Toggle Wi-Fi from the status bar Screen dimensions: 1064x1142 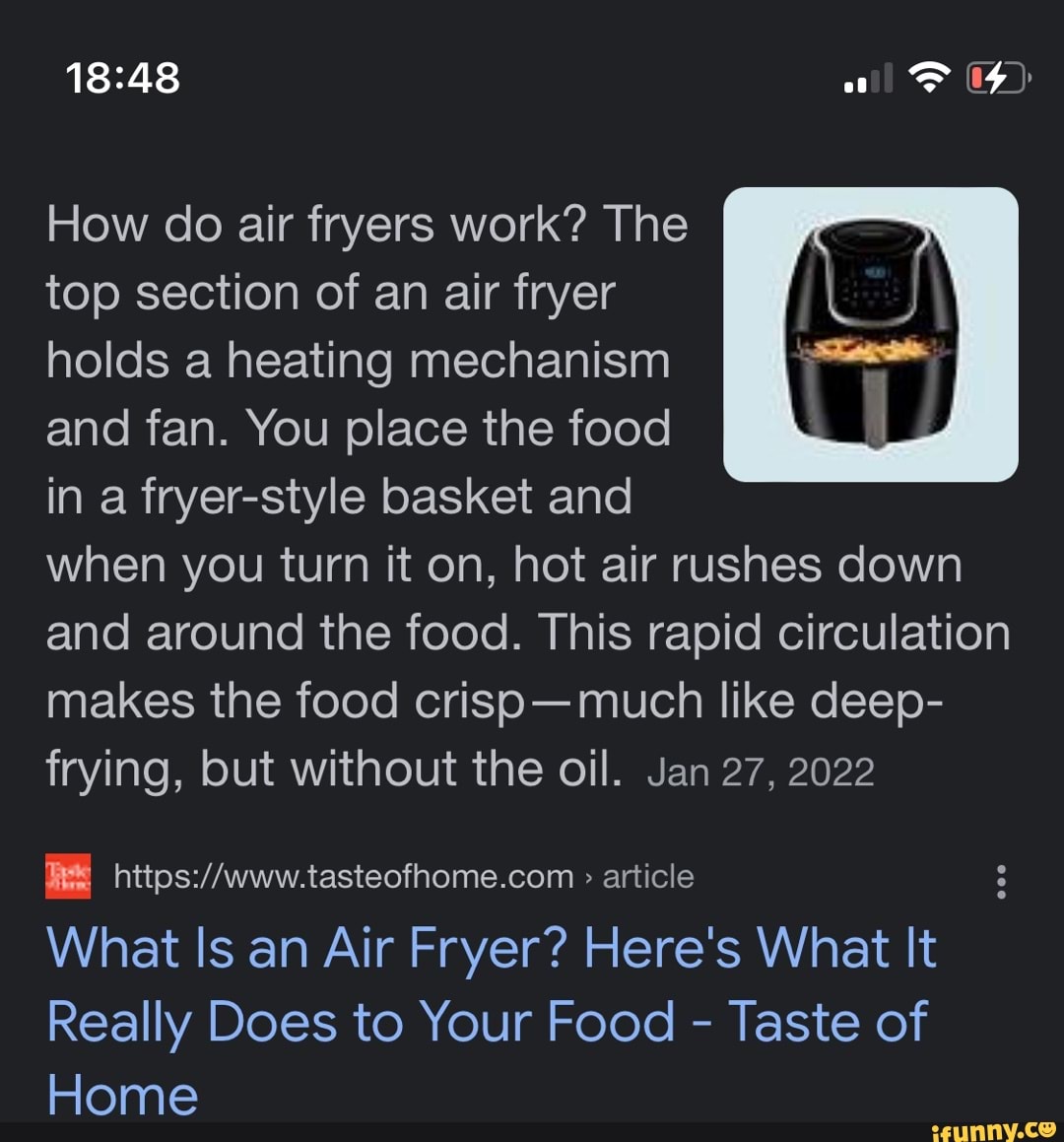click(927, 79)
